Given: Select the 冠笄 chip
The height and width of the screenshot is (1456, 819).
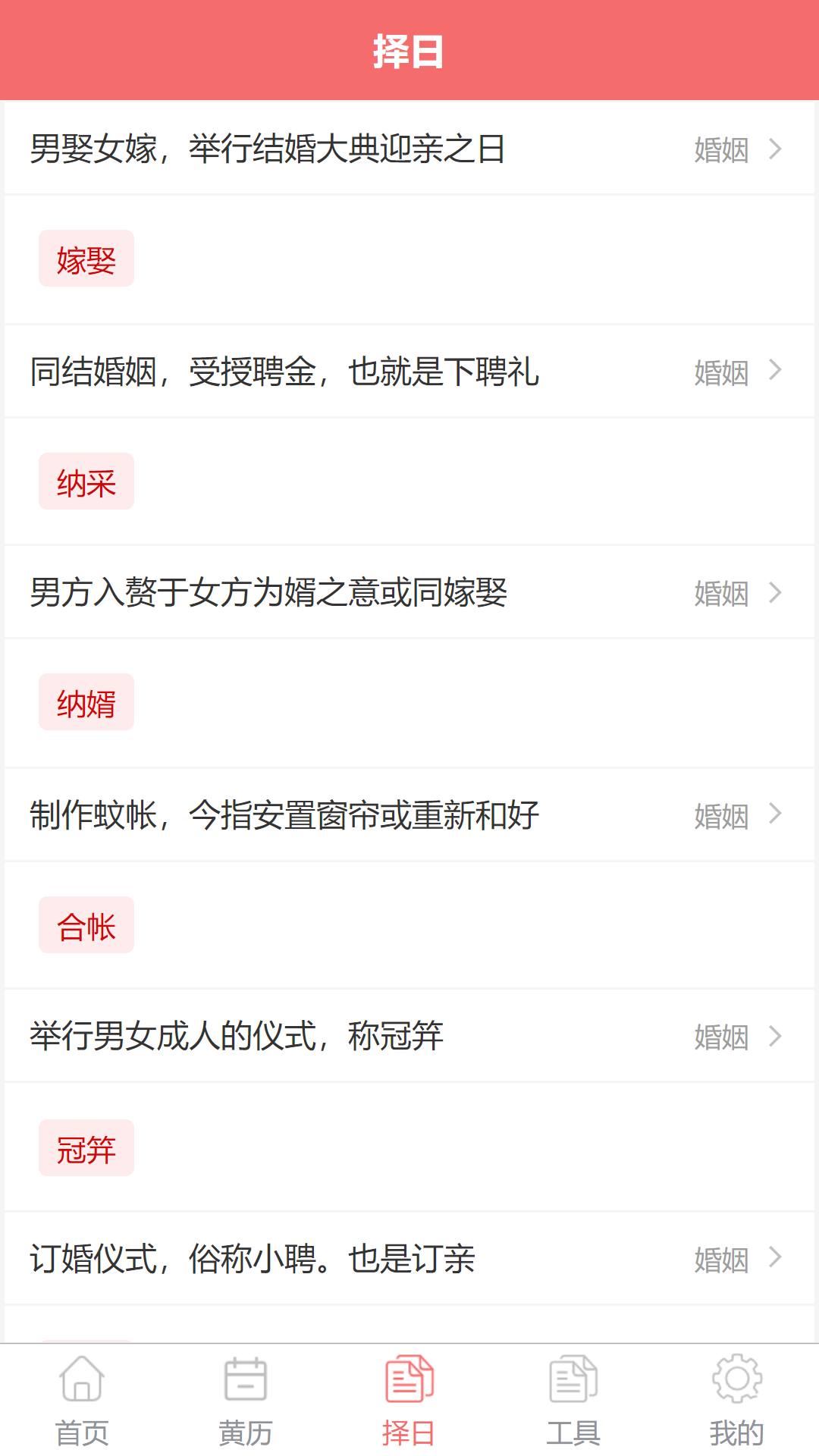Looking at the screenshot, I should pos(86,1149).
